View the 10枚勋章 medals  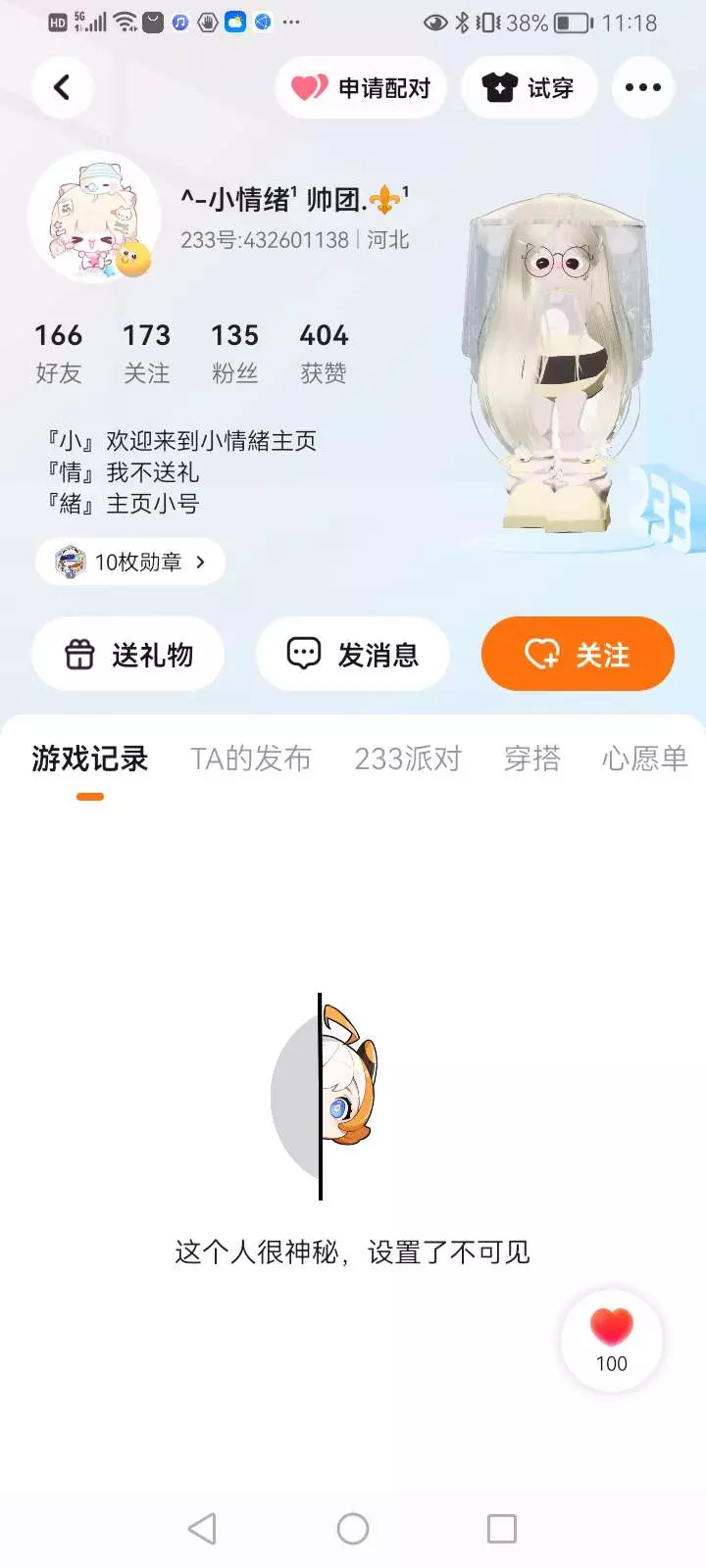pyautogui.click(x=130, y=562)
